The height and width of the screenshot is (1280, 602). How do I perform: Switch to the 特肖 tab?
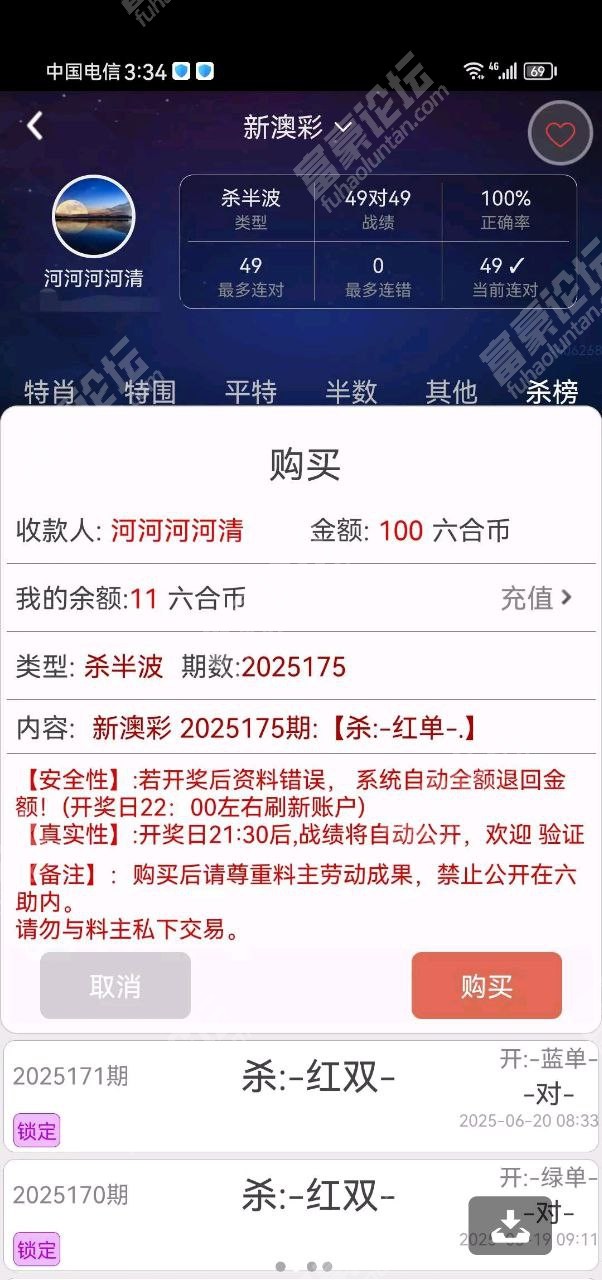50,391
